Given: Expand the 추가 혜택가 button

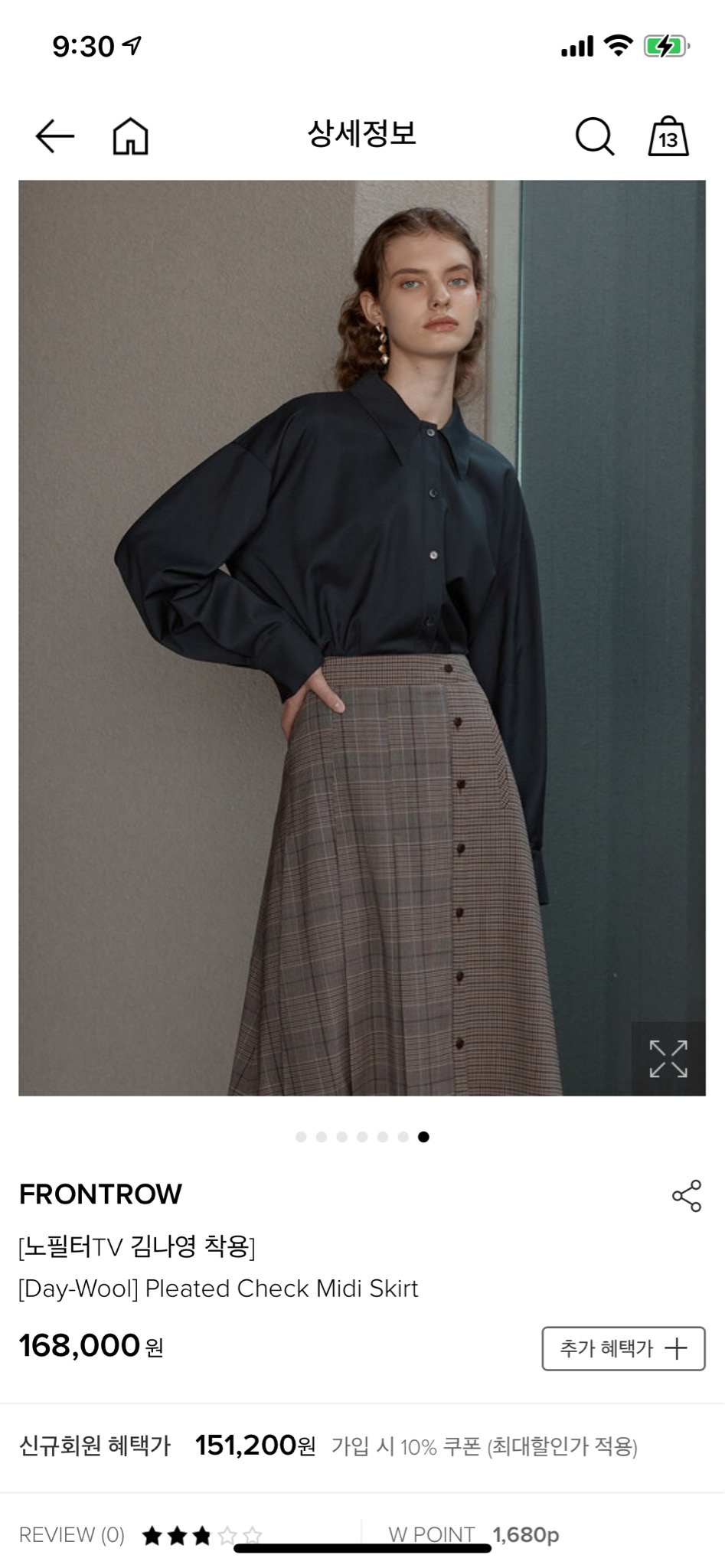Looking at the screenshot, I should (623, 1348).
